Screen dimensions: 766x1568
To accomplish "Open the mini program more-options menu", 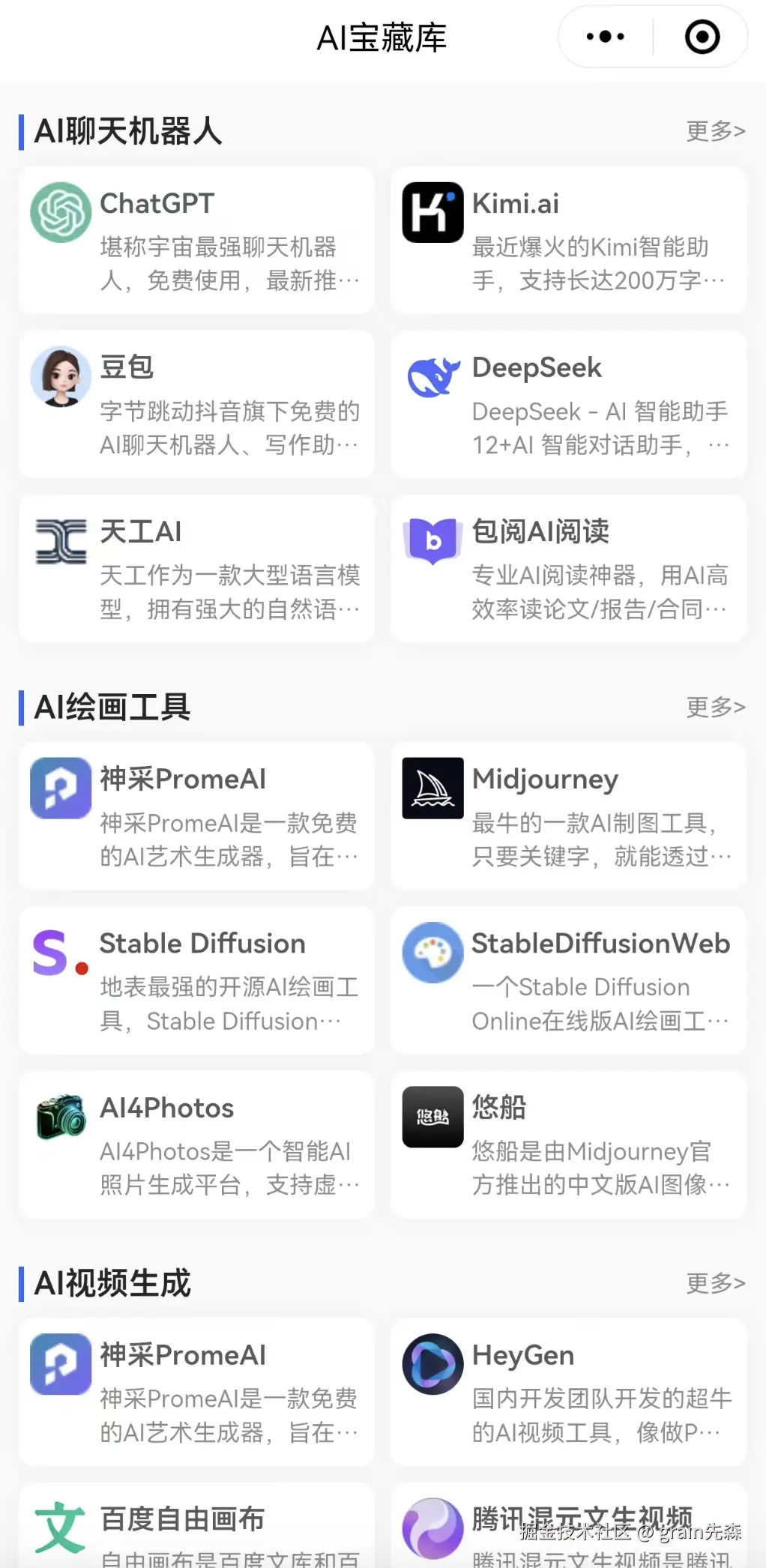I will (605, 37).
